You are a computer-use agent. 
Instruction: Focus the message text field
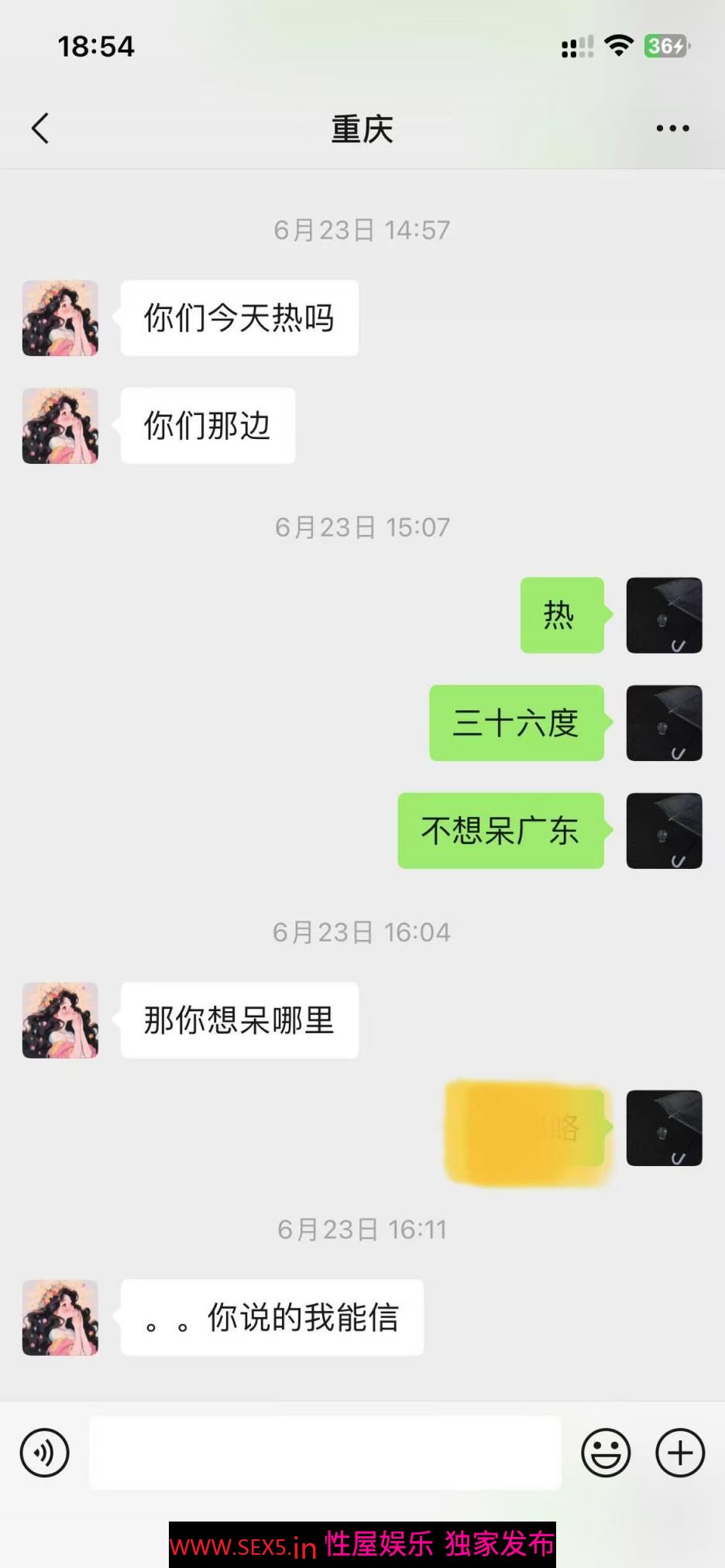coord(325,1453)
